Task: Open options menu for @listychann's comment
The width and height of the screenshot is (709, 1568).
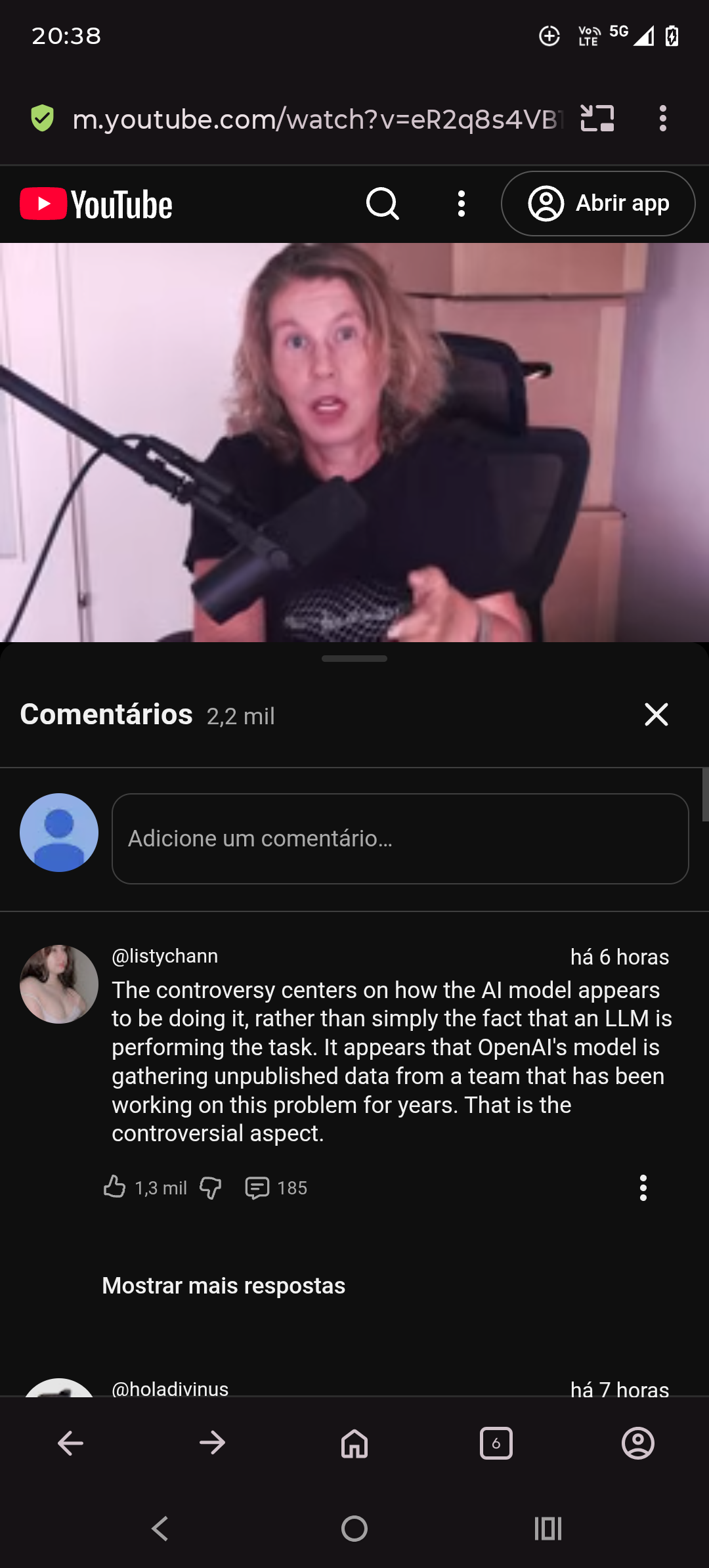Action: (643, 1187)
